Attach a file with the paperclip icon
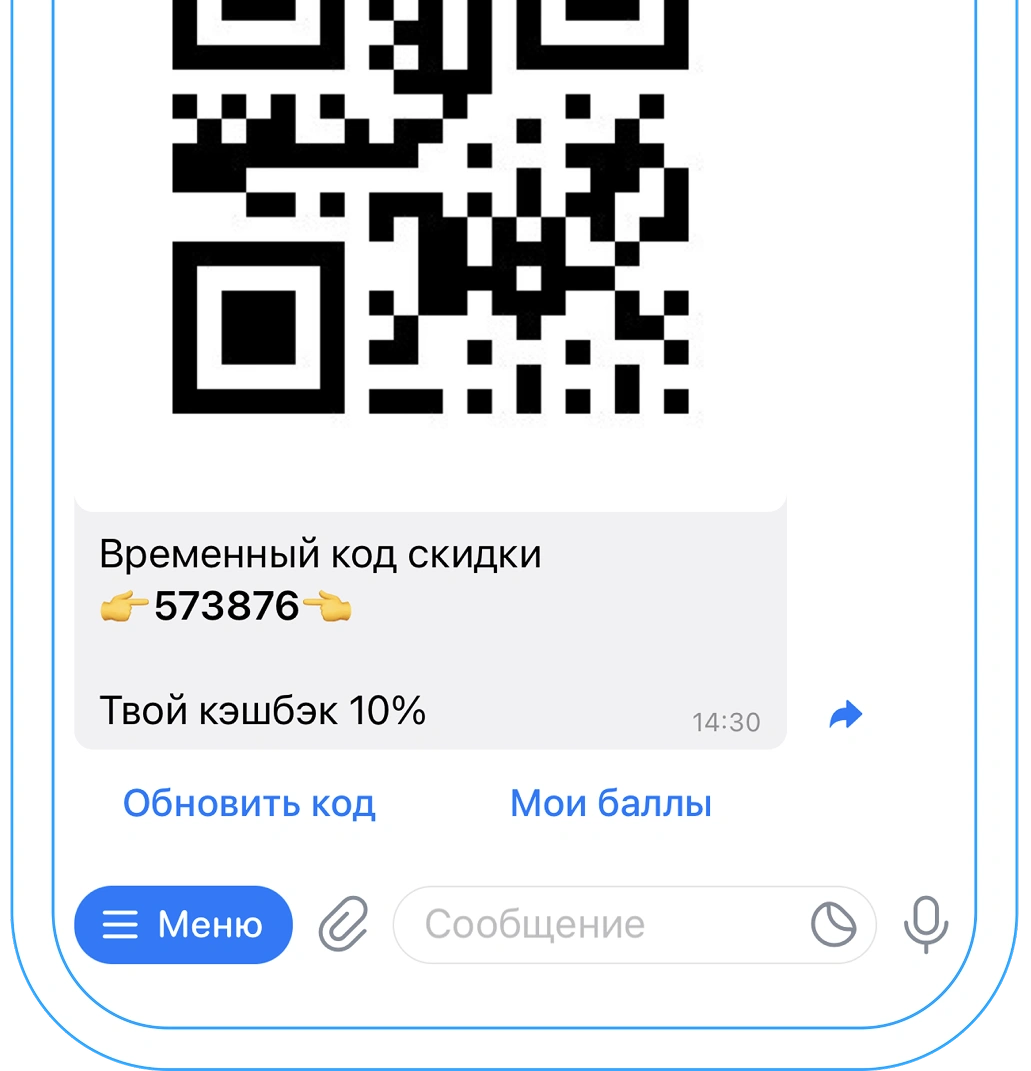The height and width of the screenshot is (1071, 1031). tap(343, 924)
